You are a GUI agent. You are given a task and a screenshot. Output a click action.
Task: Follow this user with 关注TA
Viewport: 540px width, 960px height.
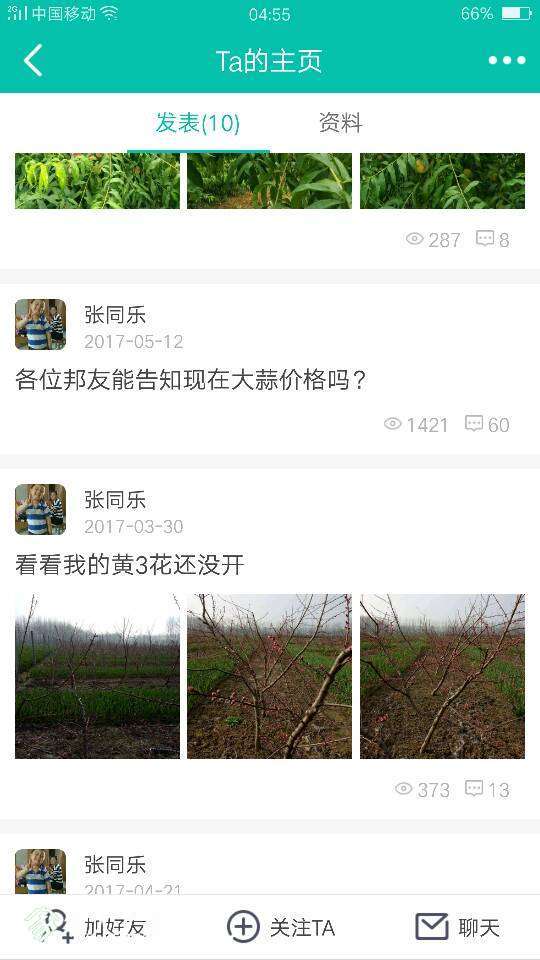coord(281,926)
